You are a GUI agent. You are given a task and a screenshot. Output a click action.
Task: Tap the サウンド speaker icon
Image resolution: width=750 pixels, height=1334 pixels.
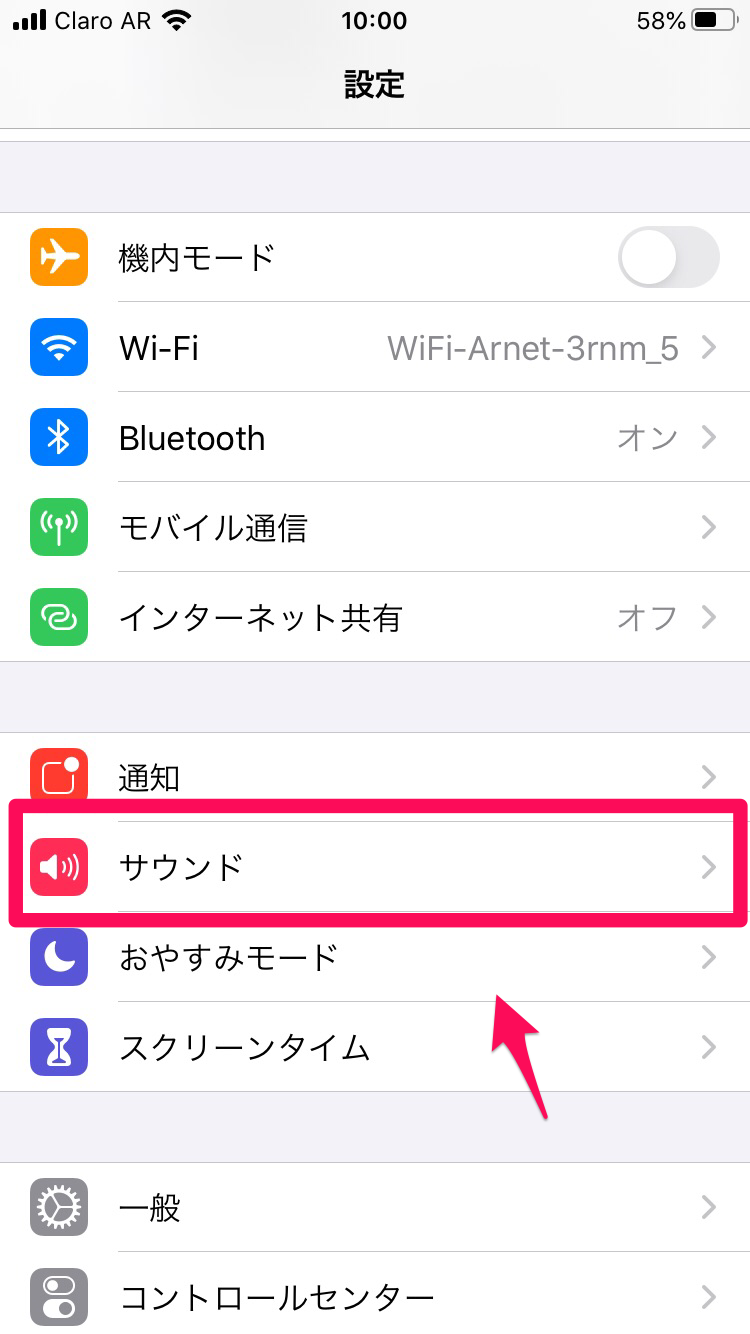click(57, 867)
